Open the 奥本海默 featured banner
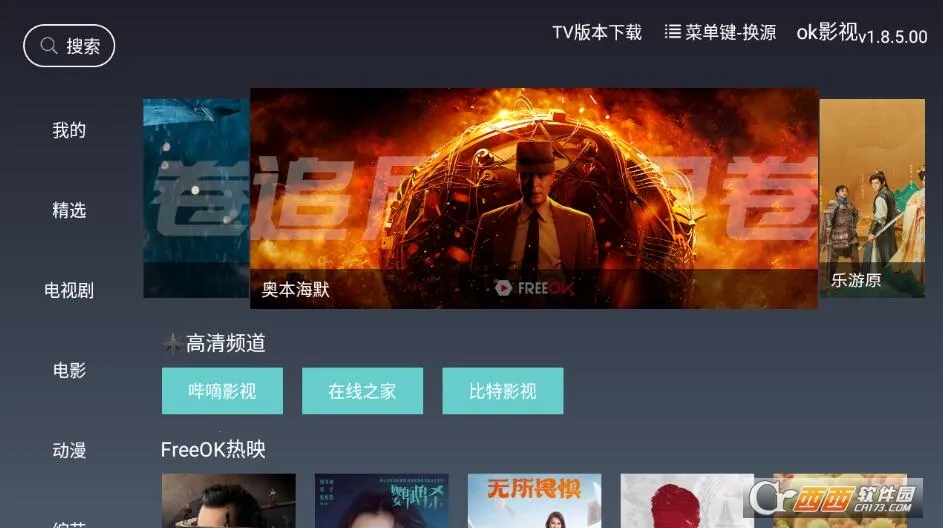The width and height of the screenshot is (943, 528). point(533,198)
